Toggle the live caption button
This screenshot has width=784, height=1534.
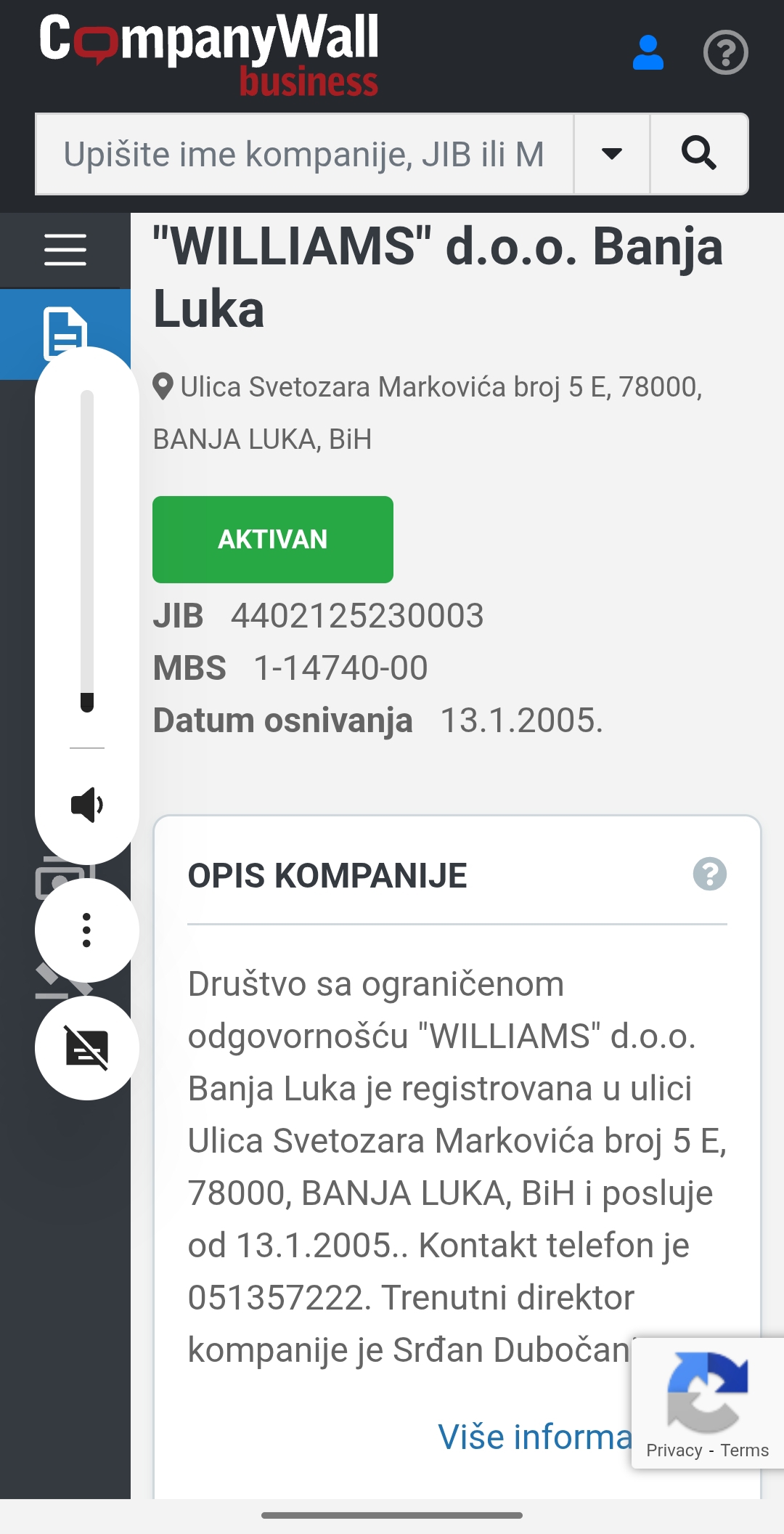click(x=87, y=1048)
